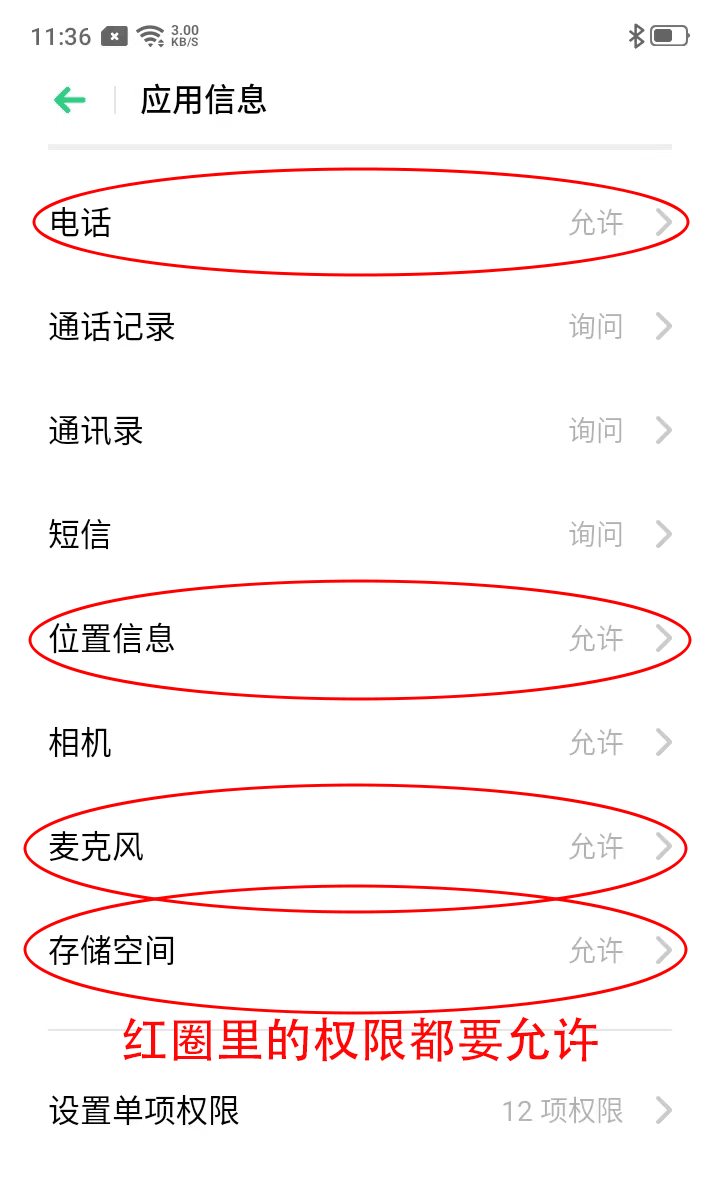The image size is (720, 1186).
Task: Open the 通讯录 permission setting
Action: click(360, 431)
